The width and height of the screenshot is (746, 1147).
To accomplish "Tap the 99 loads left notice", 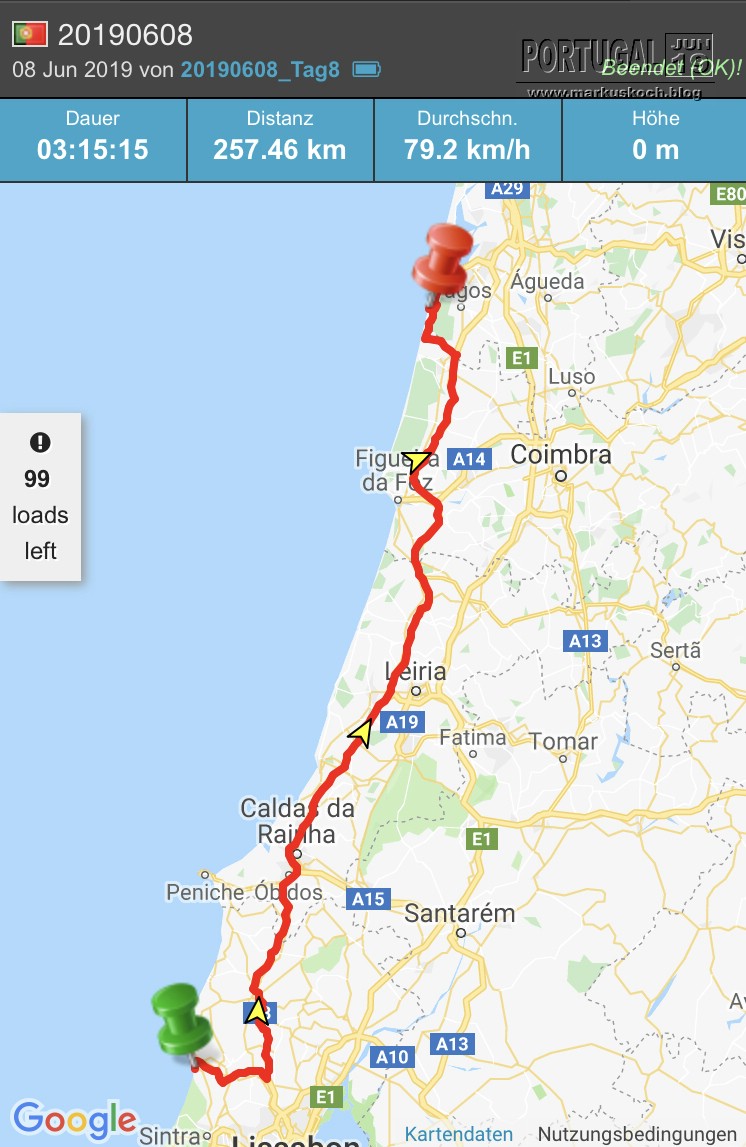I will [40, 497].
